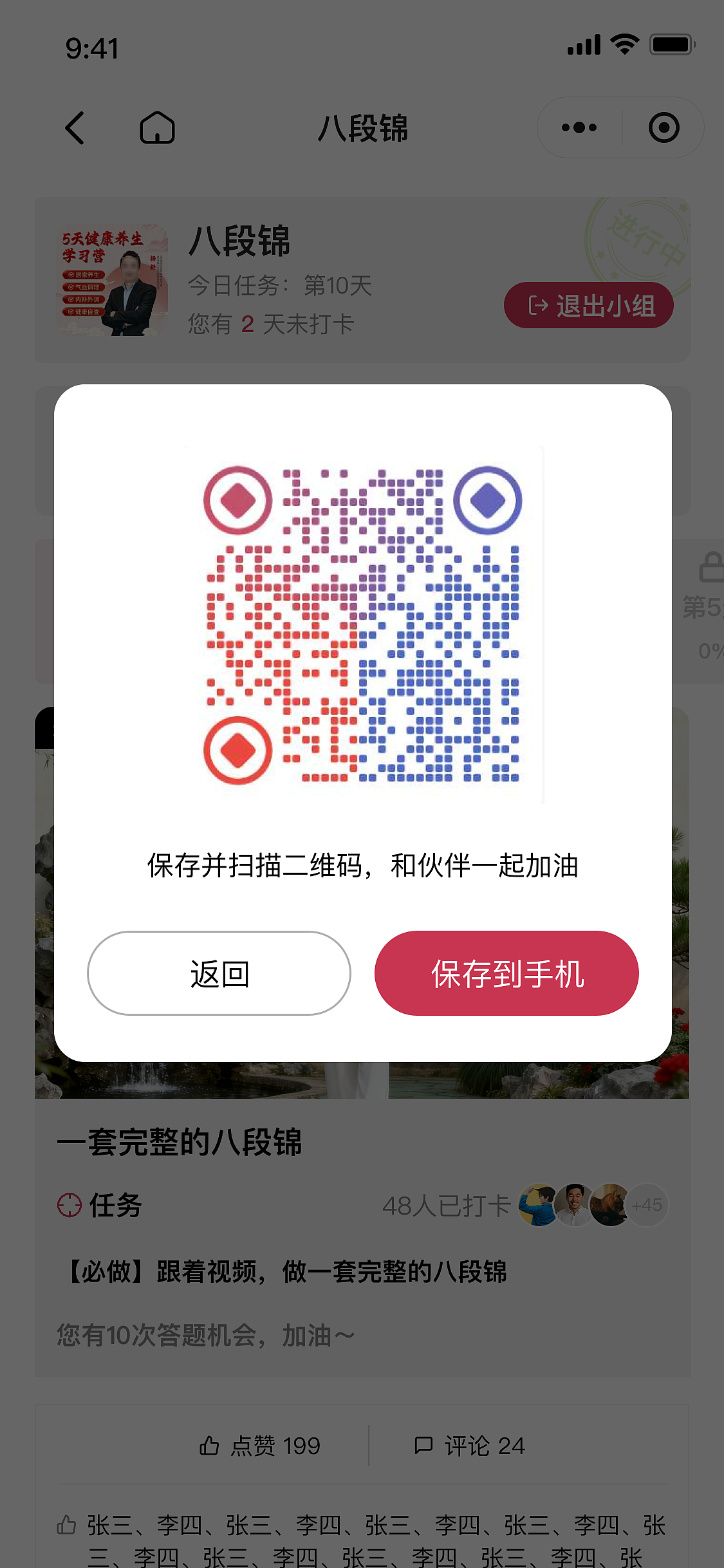Tap the mini-program close/capsule circle icon

664,127
